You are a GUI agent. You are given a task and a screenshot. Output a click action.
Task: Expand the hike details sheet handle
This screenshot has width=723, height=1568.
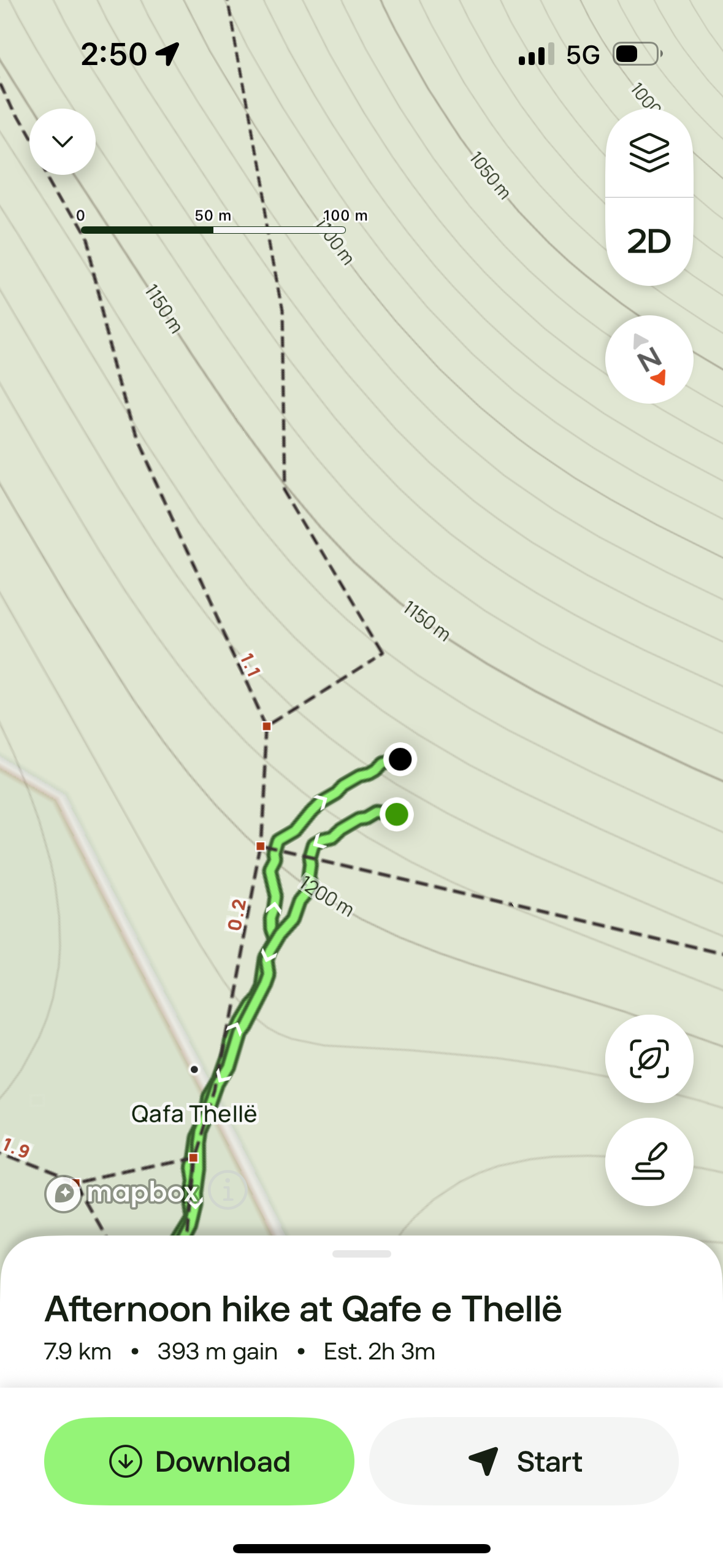(x=361, y=1254)
